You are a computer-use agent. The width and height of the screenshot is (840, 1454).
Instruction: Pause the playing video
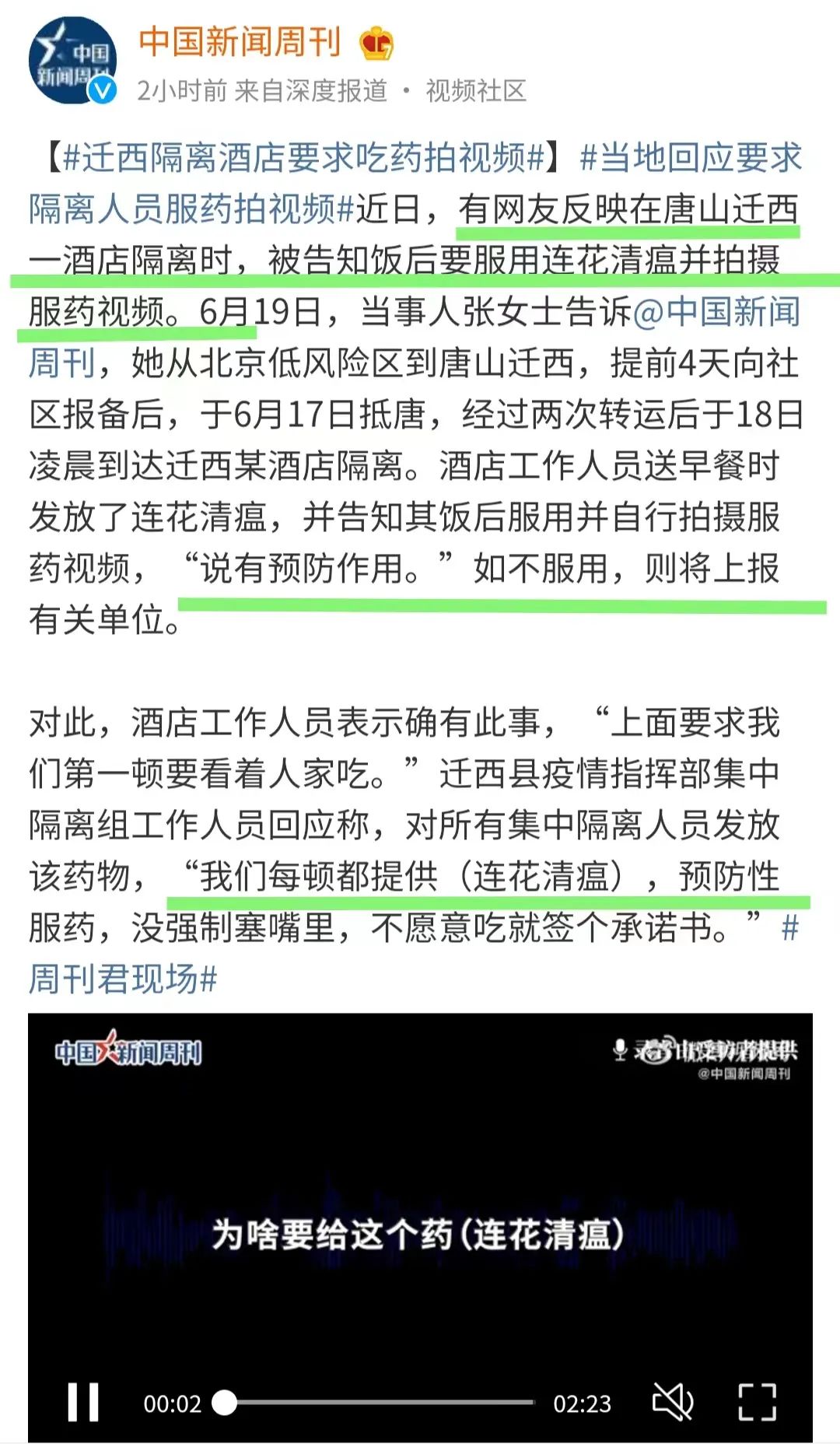tap(83, 1402)
